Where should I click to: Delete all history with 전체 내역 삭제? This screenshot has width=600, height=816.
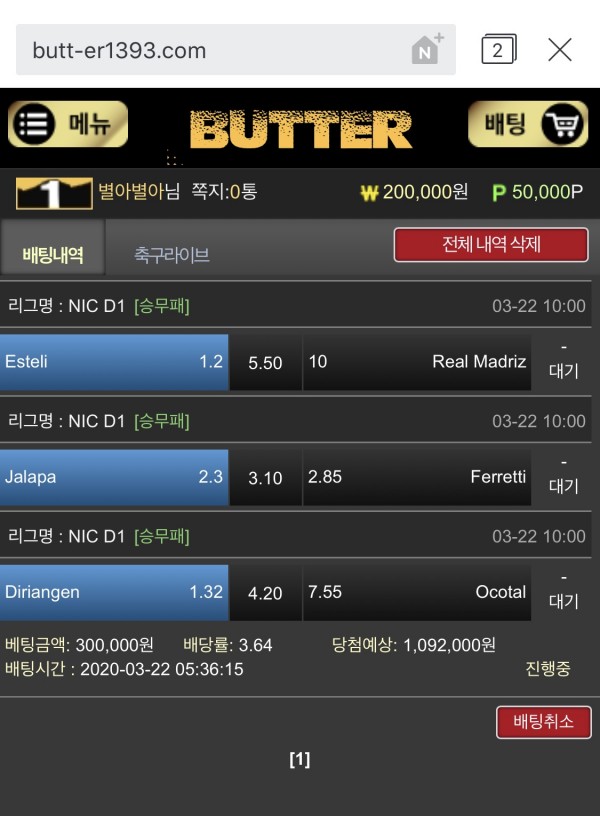coord(490,245)
